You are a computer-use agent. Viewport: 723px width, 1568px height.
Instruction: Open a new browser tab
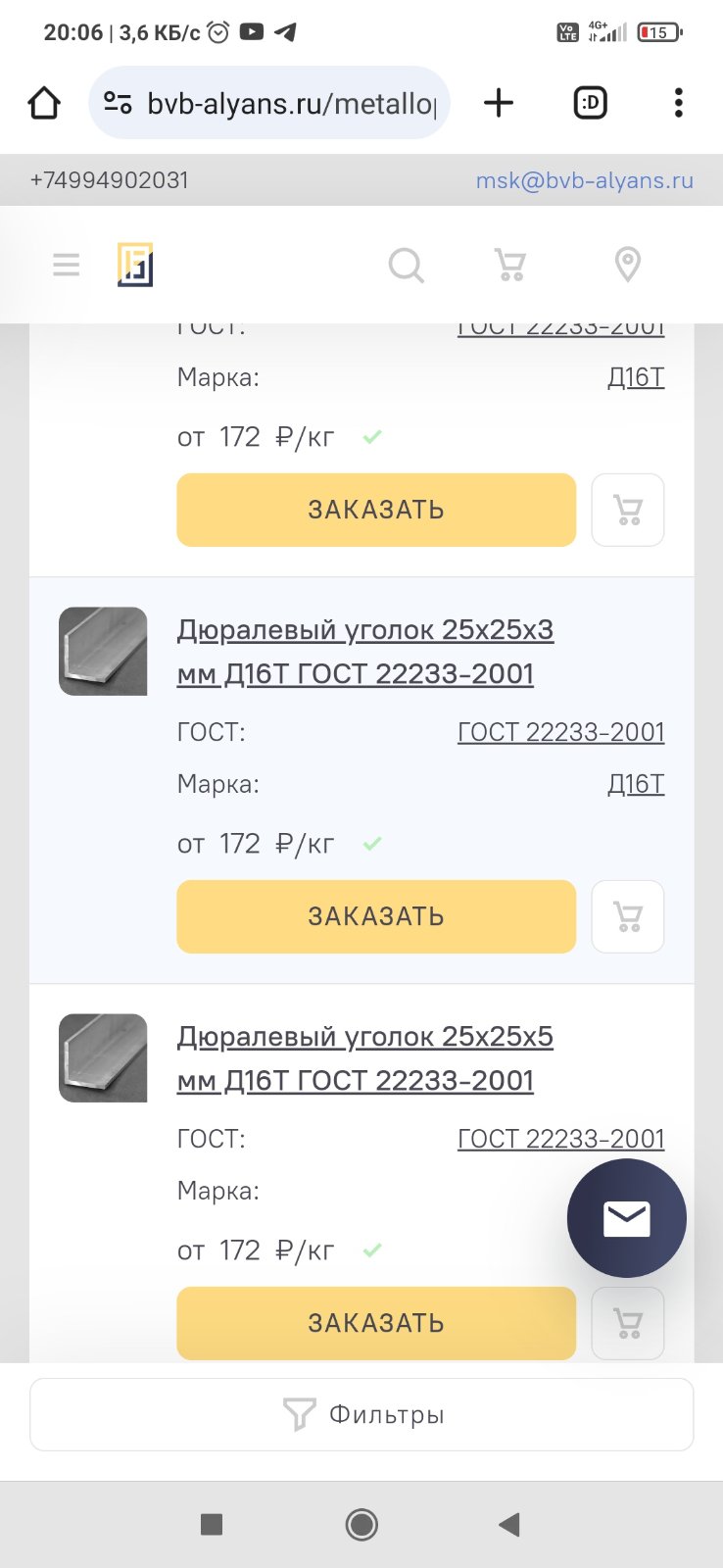tap(499, 103)
